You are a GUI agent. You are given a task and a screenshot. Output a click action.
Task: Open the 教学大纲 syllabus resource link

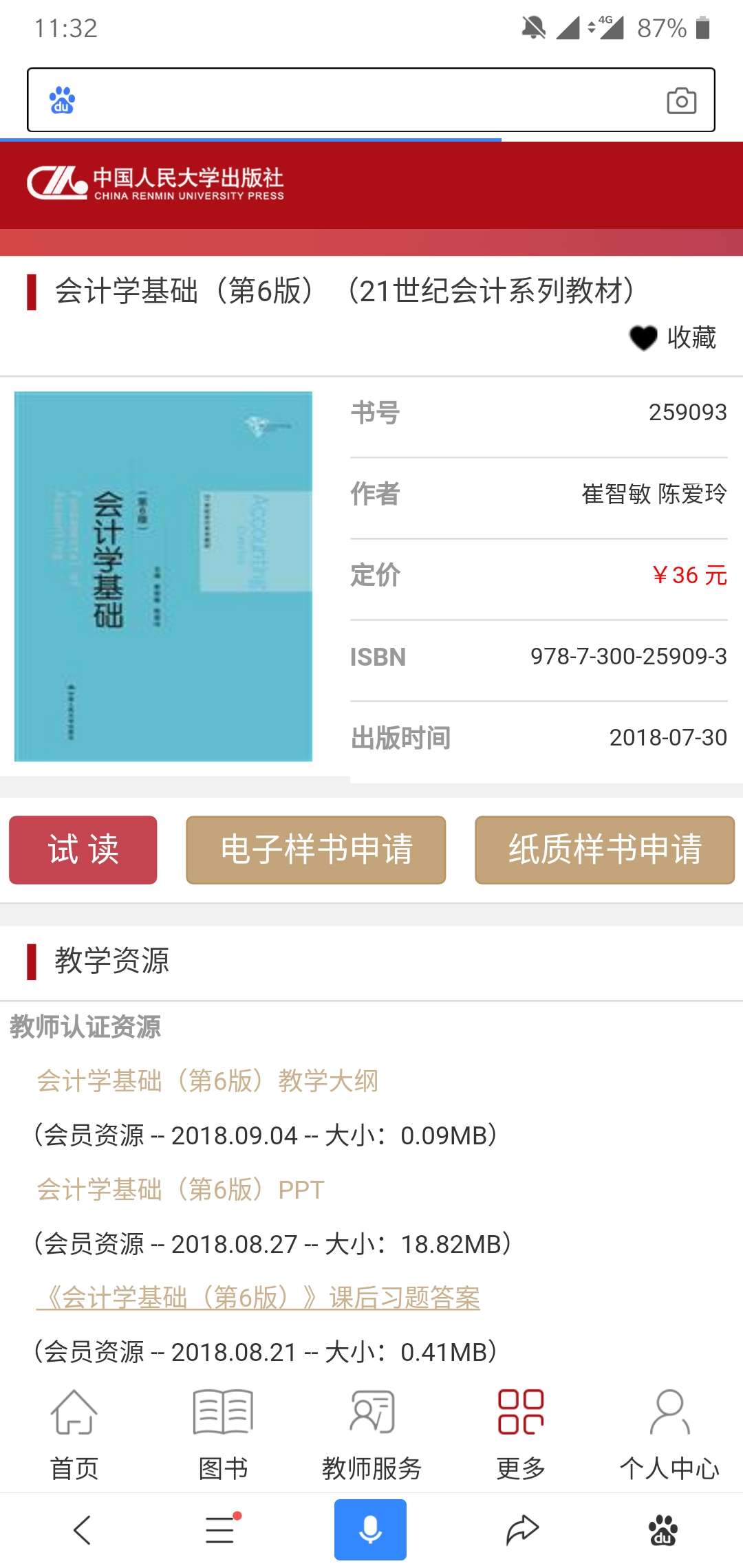[208, 1080]
